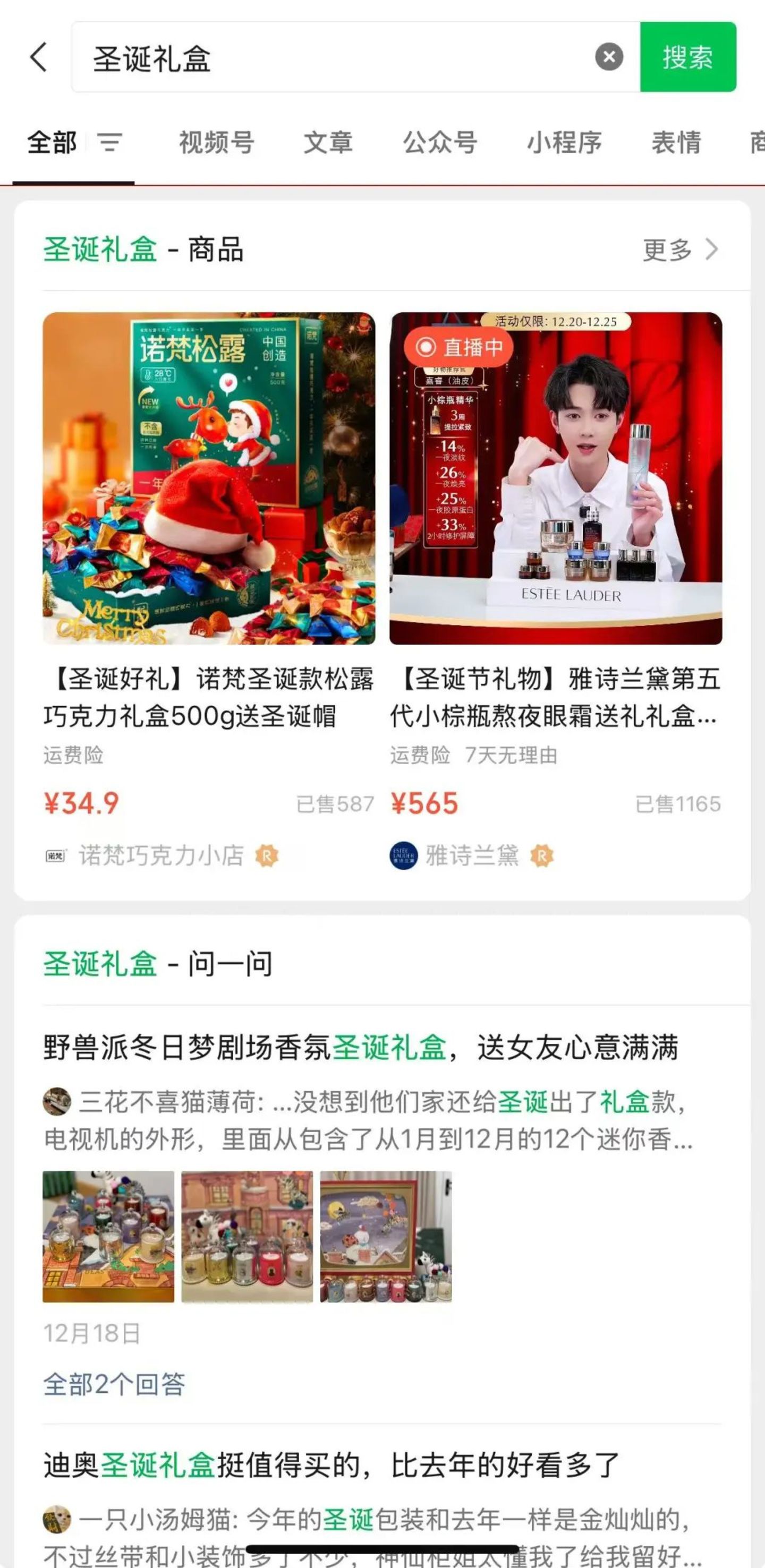This screenshot has height=1568, width=765.
Task: Visit the 雅诗兰黛 shop
Action: coord(472,856)
